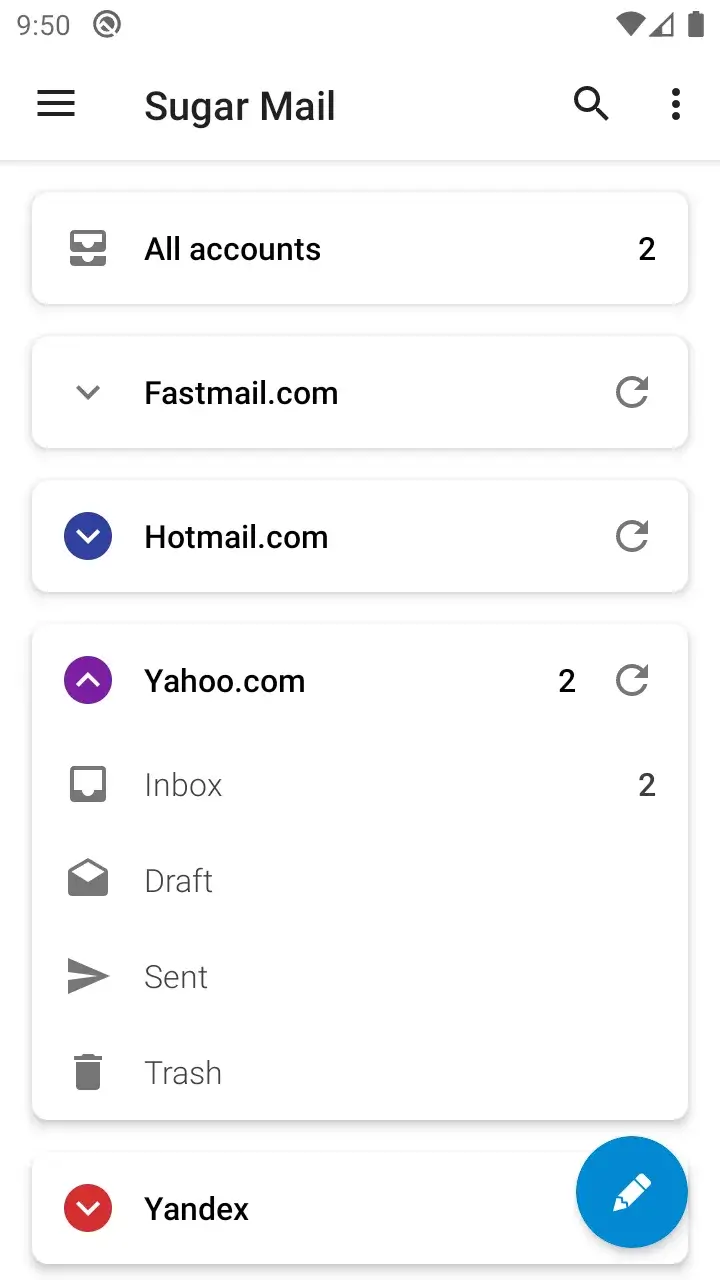
Task: Tap the Yahoo.com unread message count
Action: pos(567,680)
